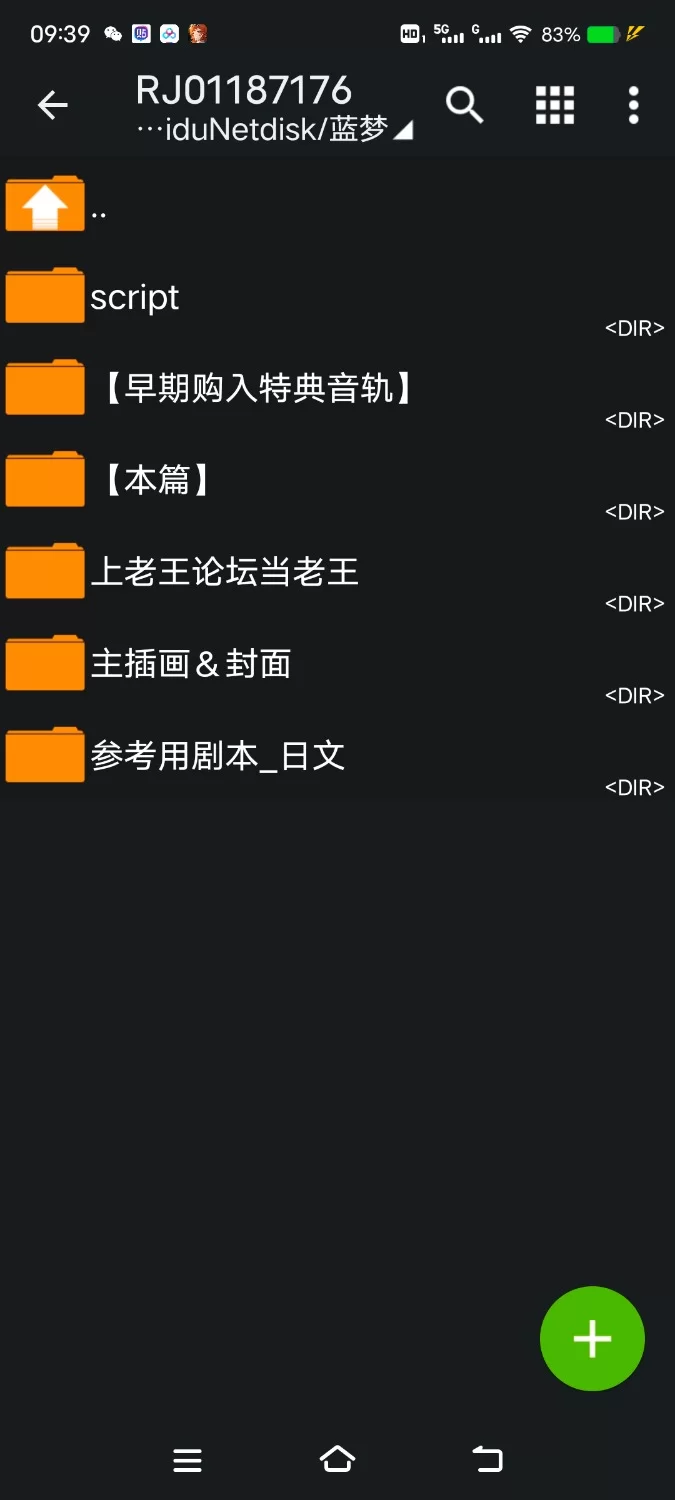
Task: Open the three-dot overflow menu
Action: click(633, 105)
